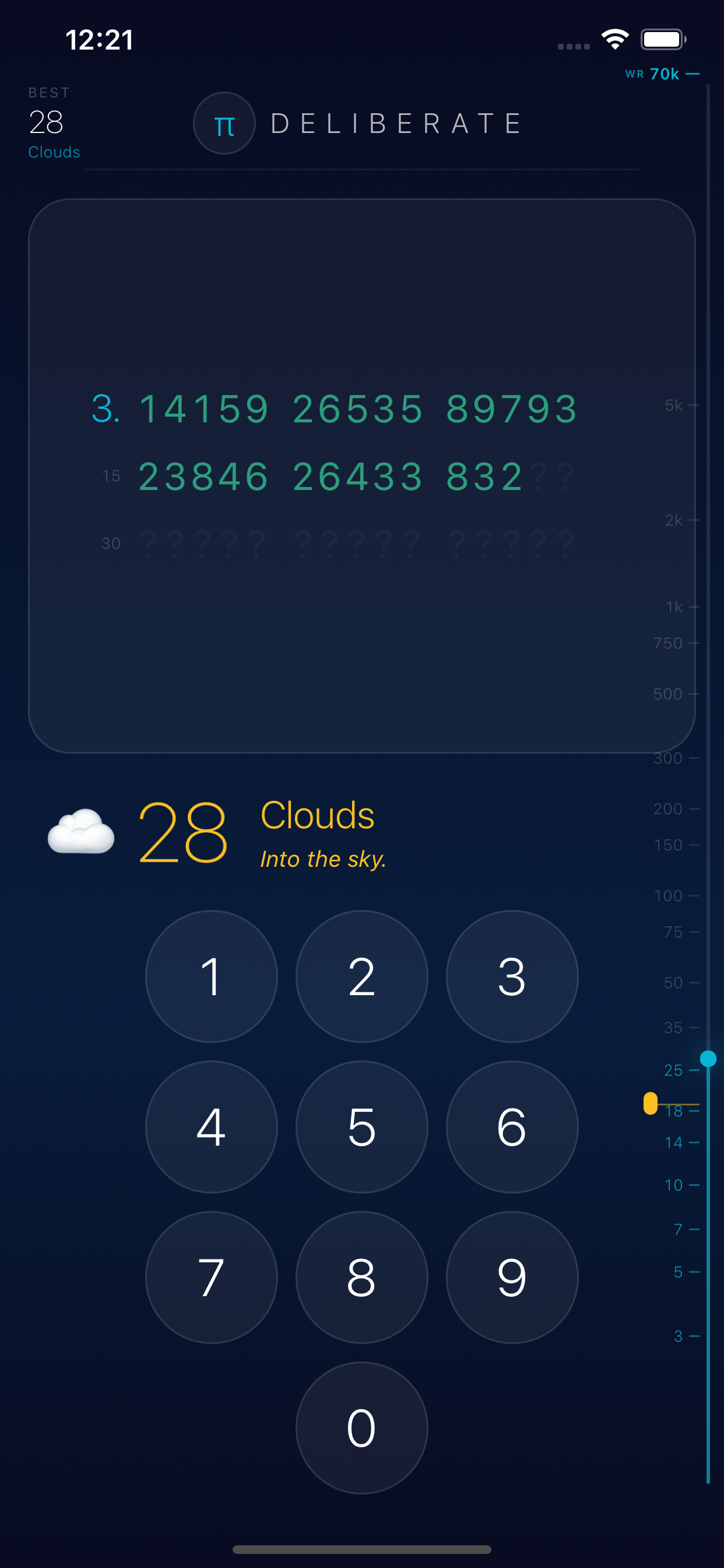Select the DELIBERATE mode title
This screenshot has height=1568, width=724.
[395, 123]
